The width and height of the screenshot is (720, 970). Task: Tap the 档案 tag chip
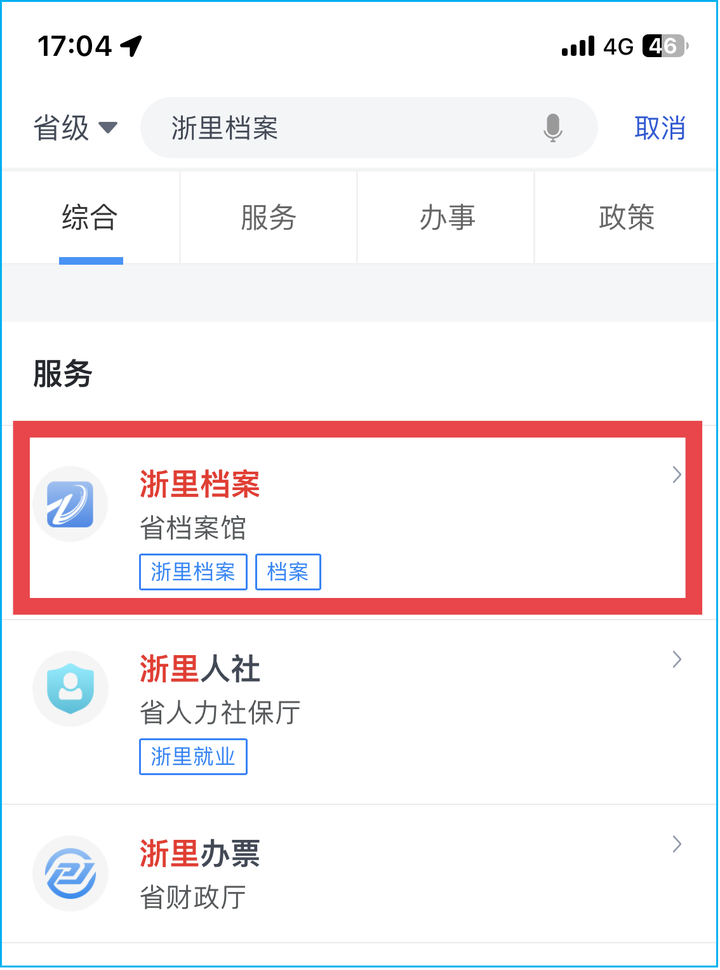[x=288, y=572]
